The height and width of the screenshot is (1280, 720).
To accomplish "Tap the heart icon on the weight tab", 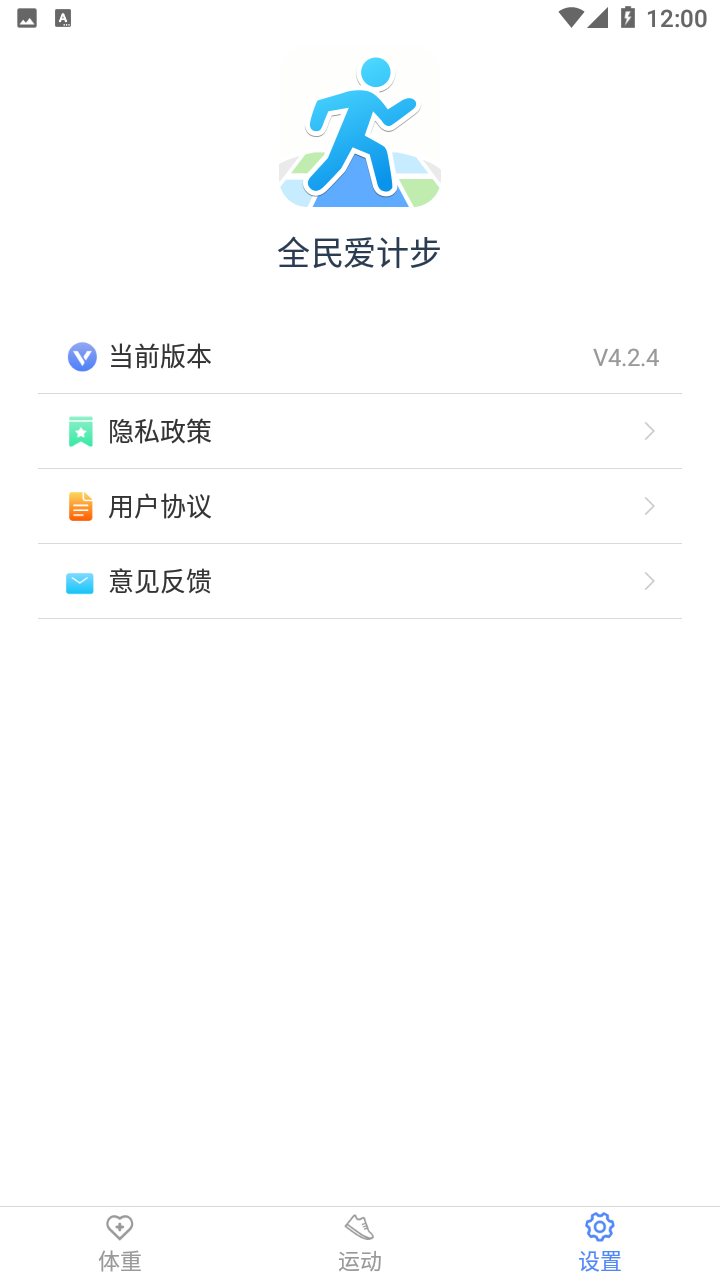I will point(119,1226).
